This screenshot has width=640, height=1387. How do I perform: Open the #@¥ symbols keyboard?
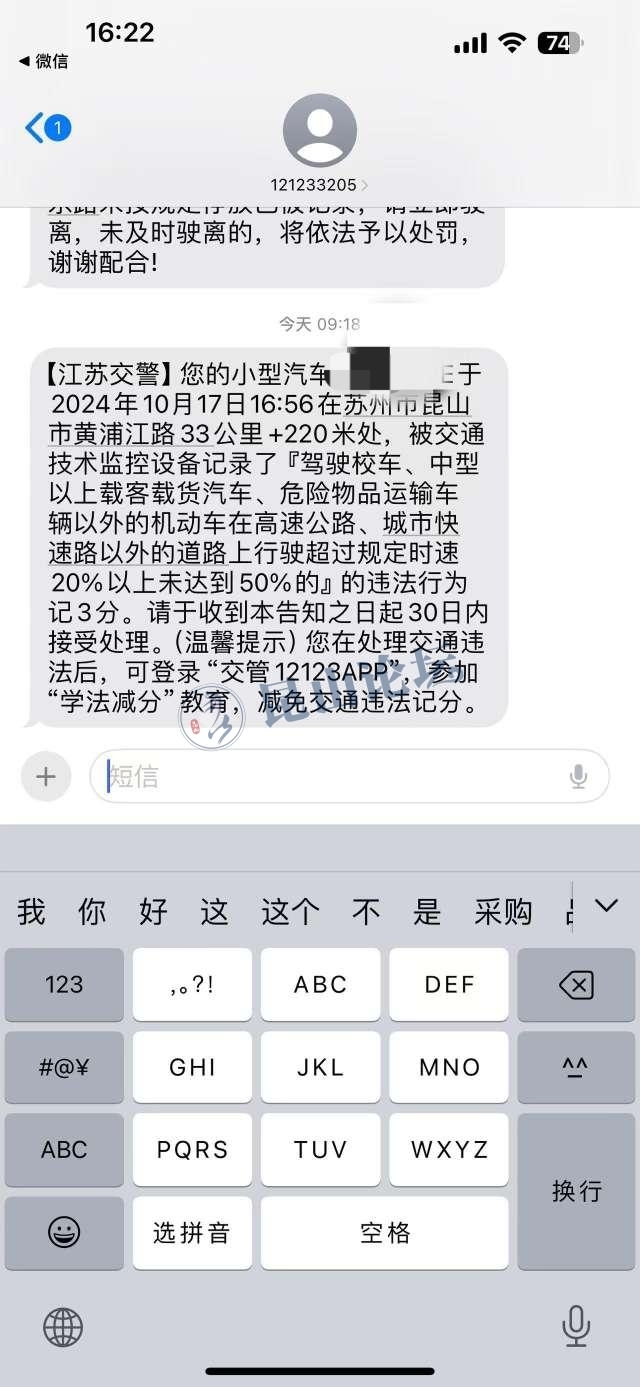64,1067
